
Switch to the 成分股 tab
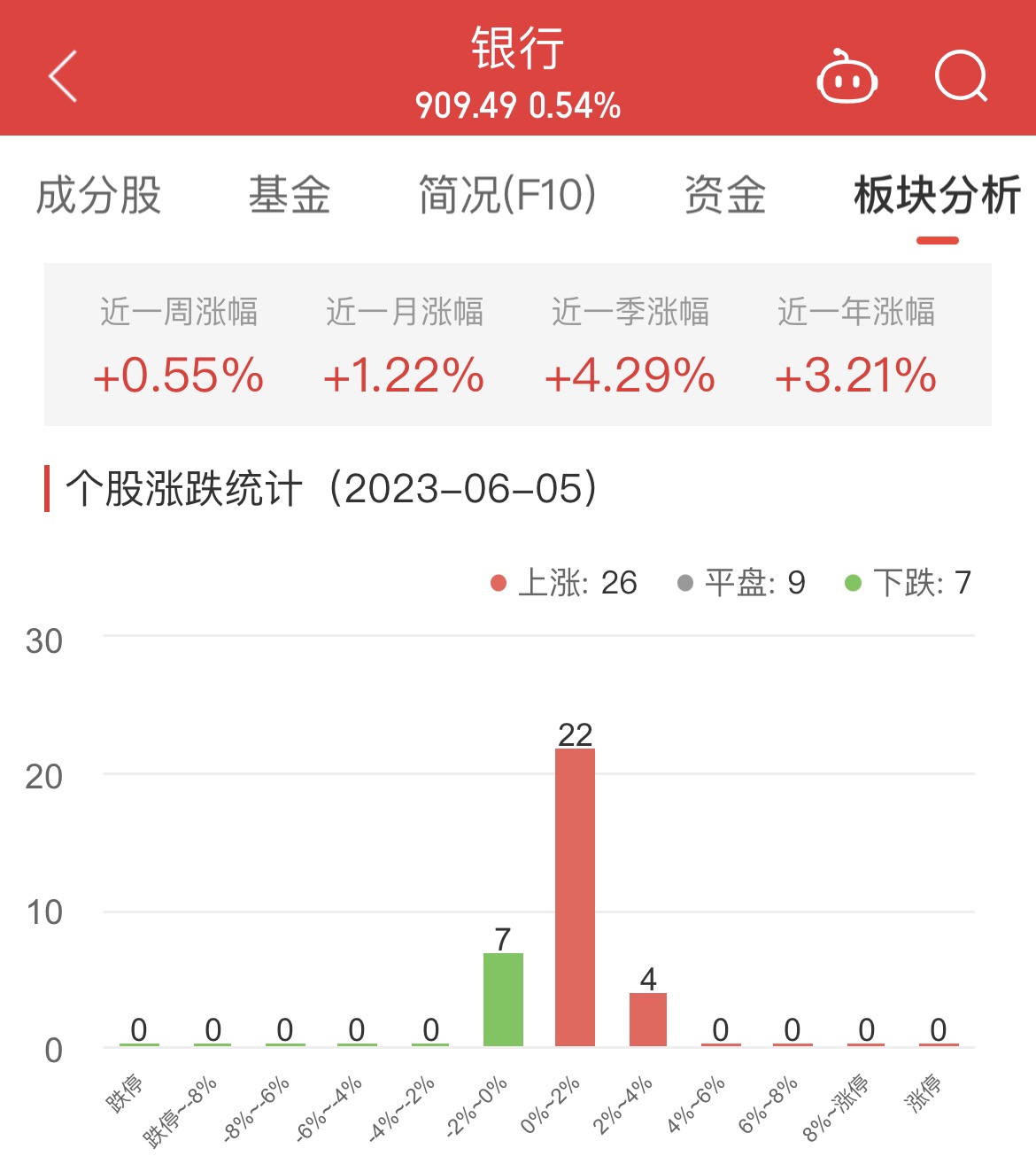[98, 195]
